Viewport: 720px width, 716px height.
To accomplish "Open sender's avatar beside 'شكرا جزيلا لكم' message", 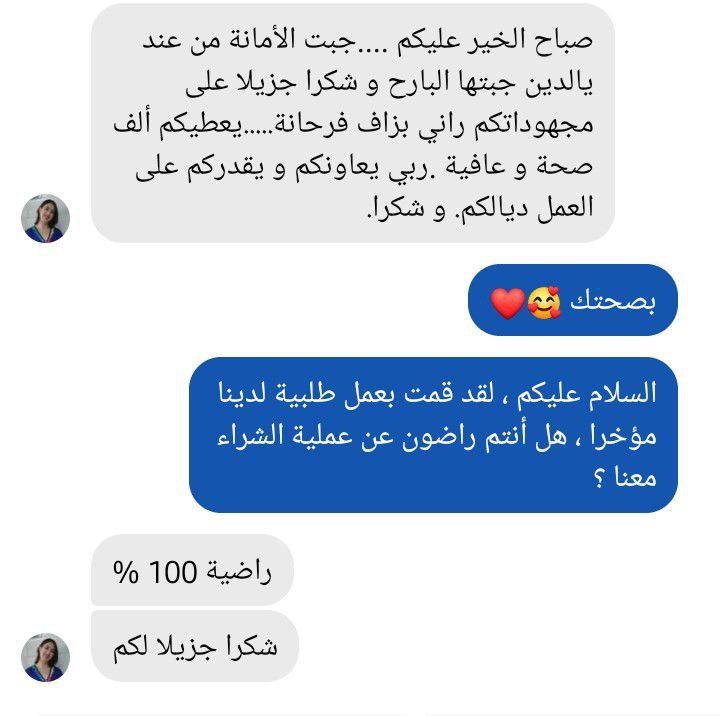I will click(x=45, y=657).
